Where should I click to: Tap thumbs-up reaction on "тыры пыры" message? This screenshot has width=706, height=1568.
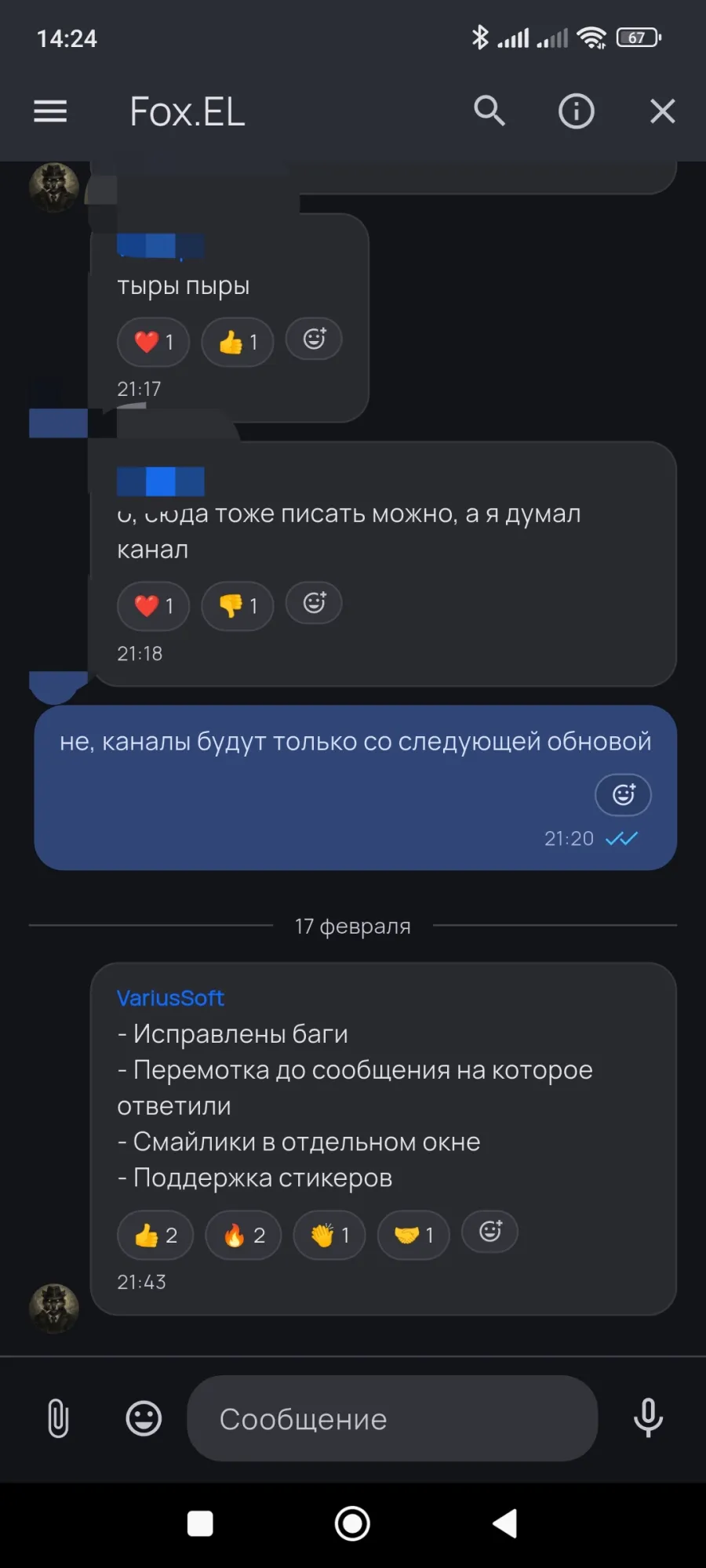237,342
